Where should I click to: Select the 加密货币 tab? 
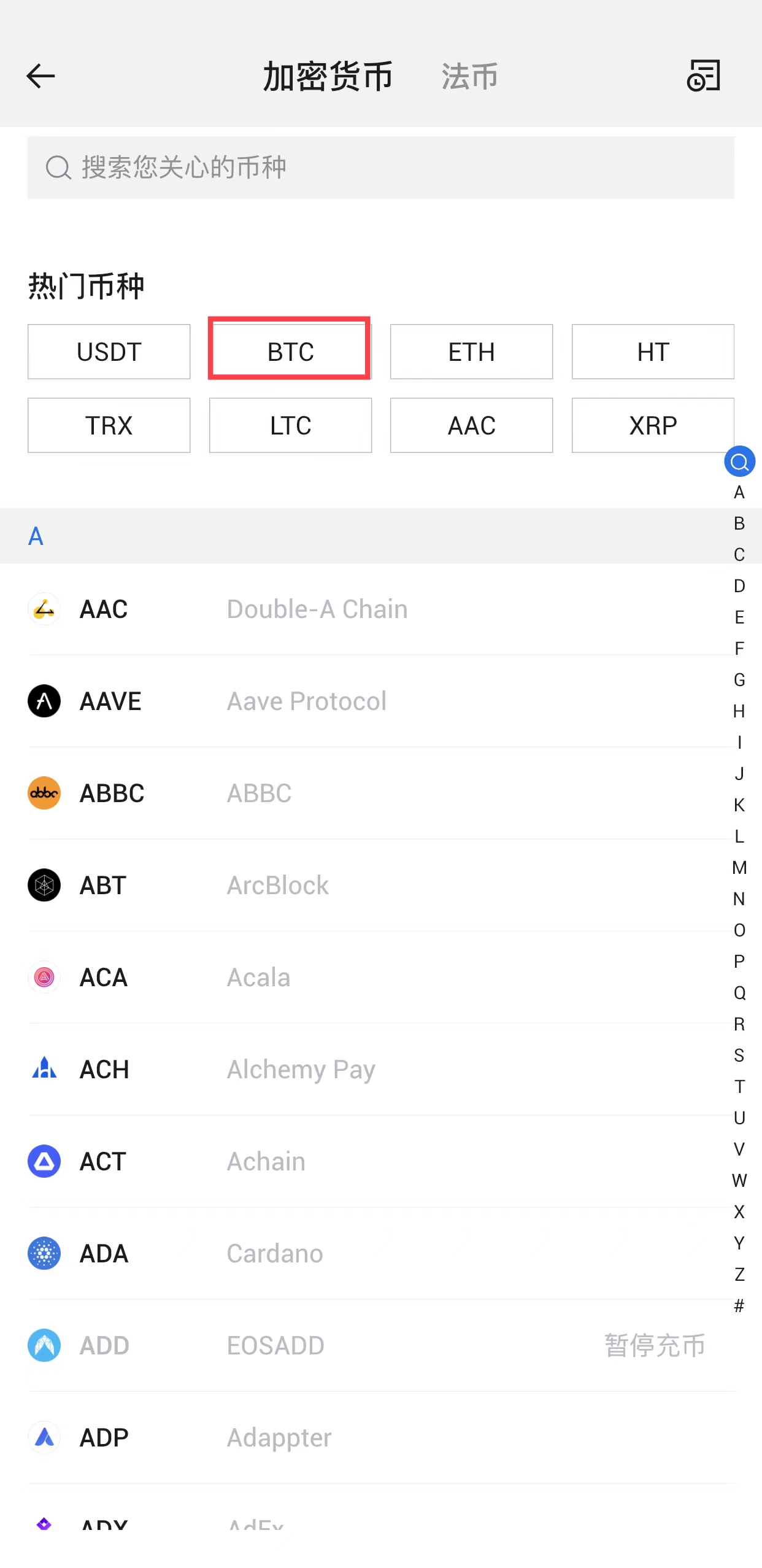(x=328, y=75)
